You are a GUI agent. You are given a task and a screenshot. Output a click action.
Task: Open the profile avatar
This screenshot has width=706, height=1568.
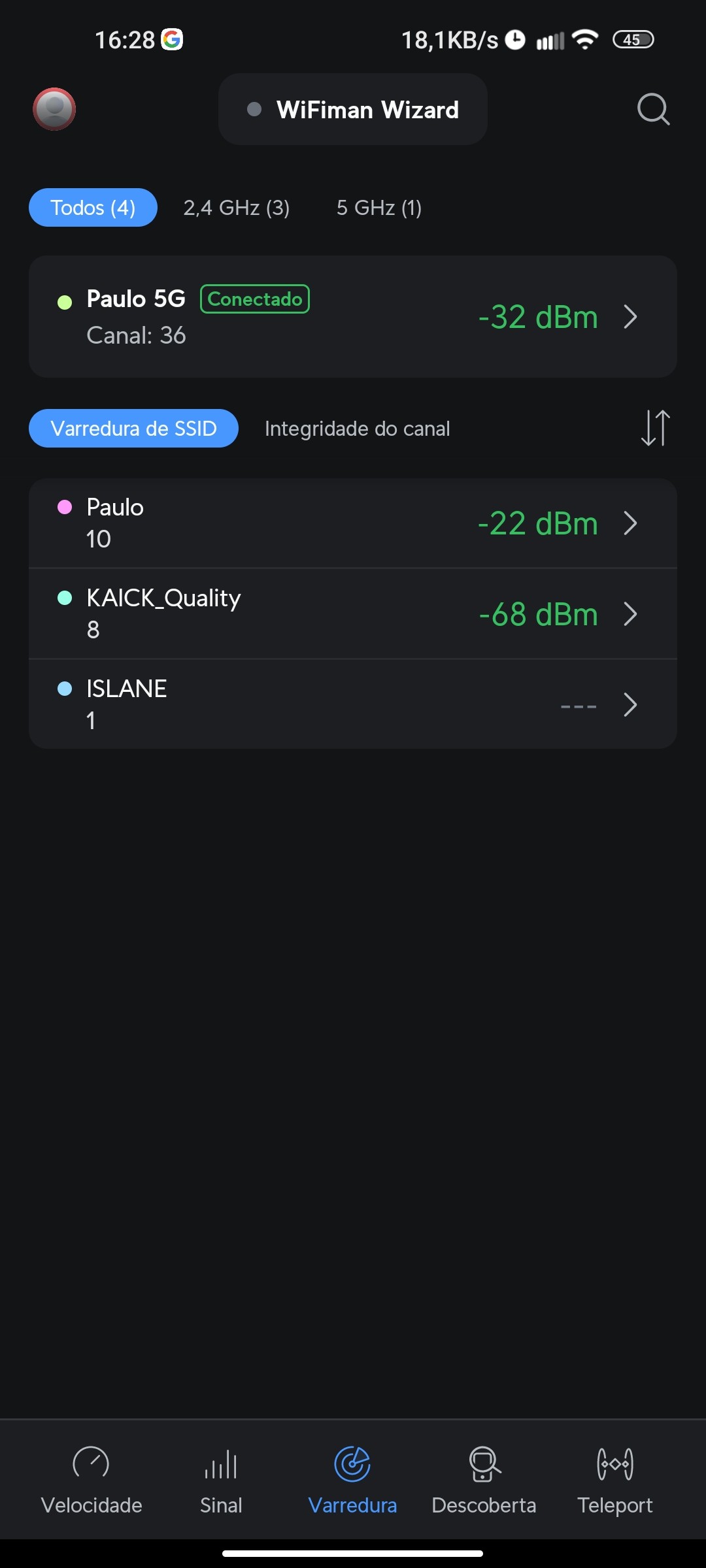(x=54, y=109)
